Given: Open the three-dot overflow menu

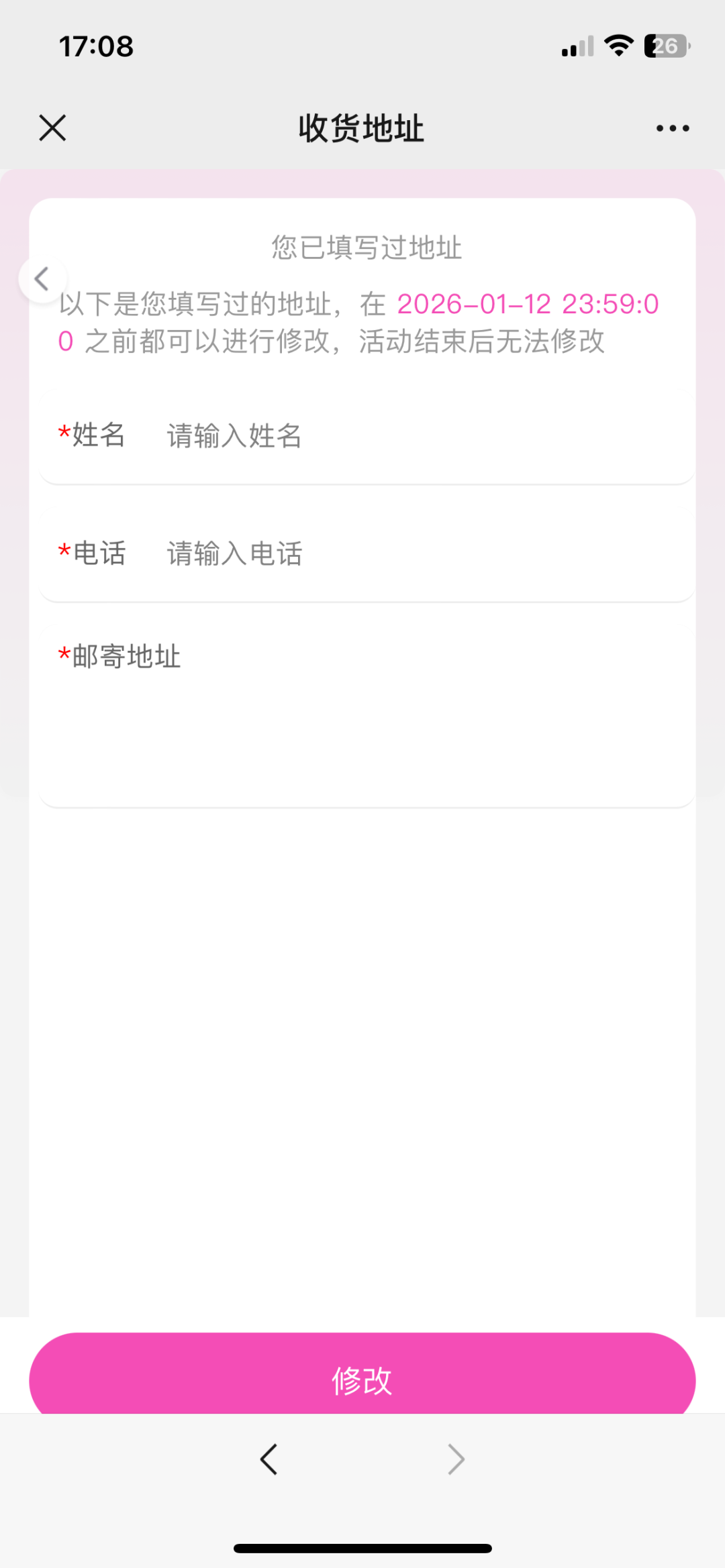Looking at the screenshot, I should 673,128.
